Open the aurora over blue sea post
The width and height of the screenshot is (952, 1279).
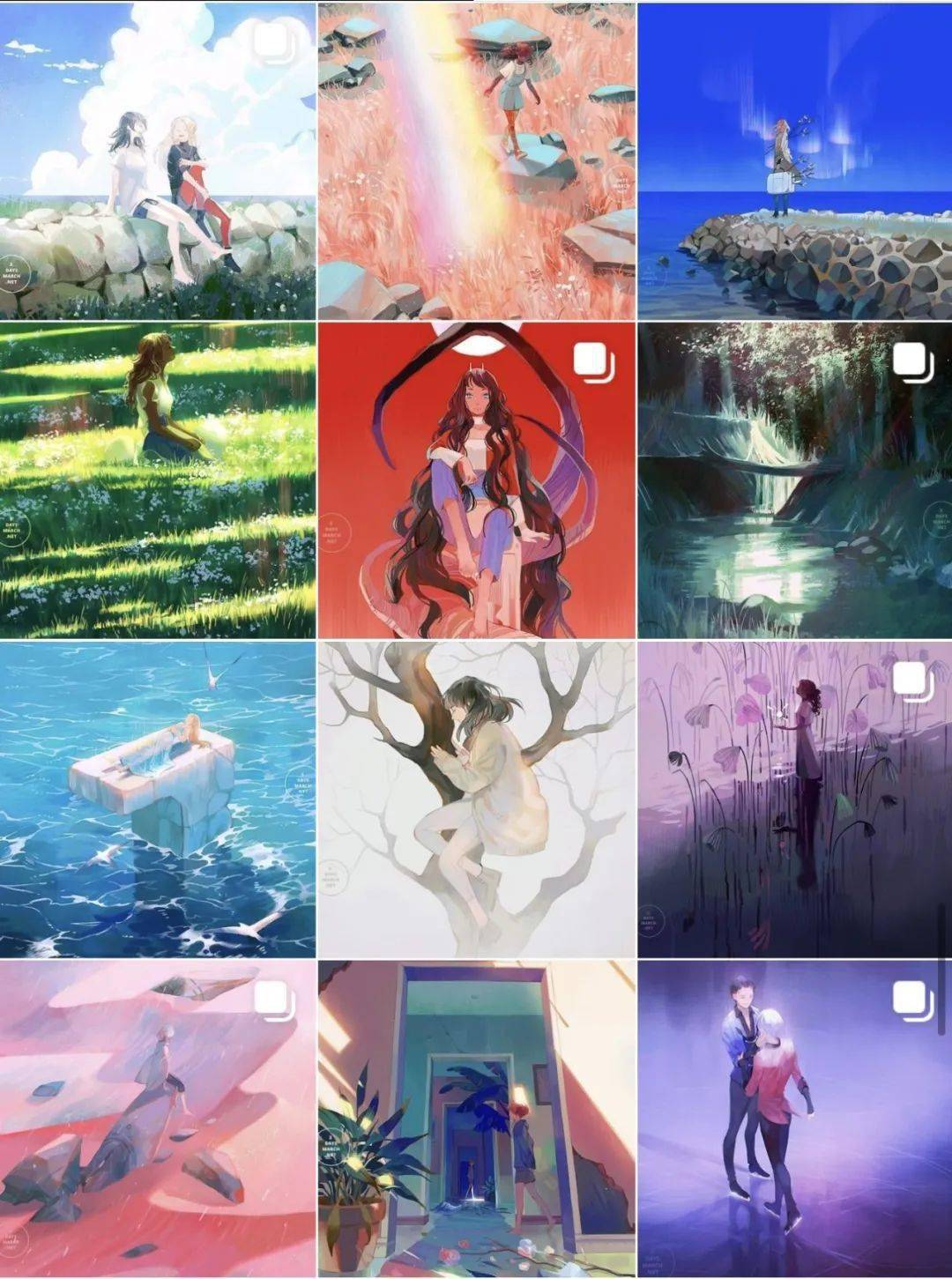click(x=794, y=160)
